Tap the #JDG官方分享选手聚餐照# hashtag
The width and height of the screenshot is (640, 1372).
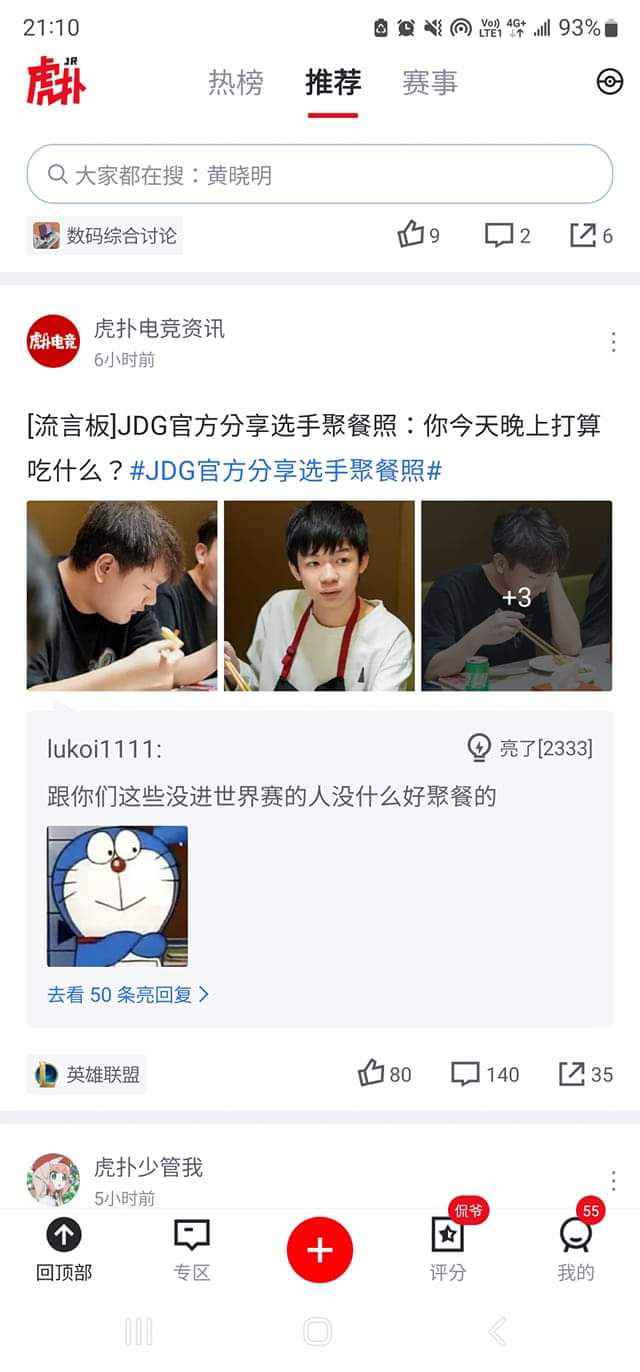point(286,470)
